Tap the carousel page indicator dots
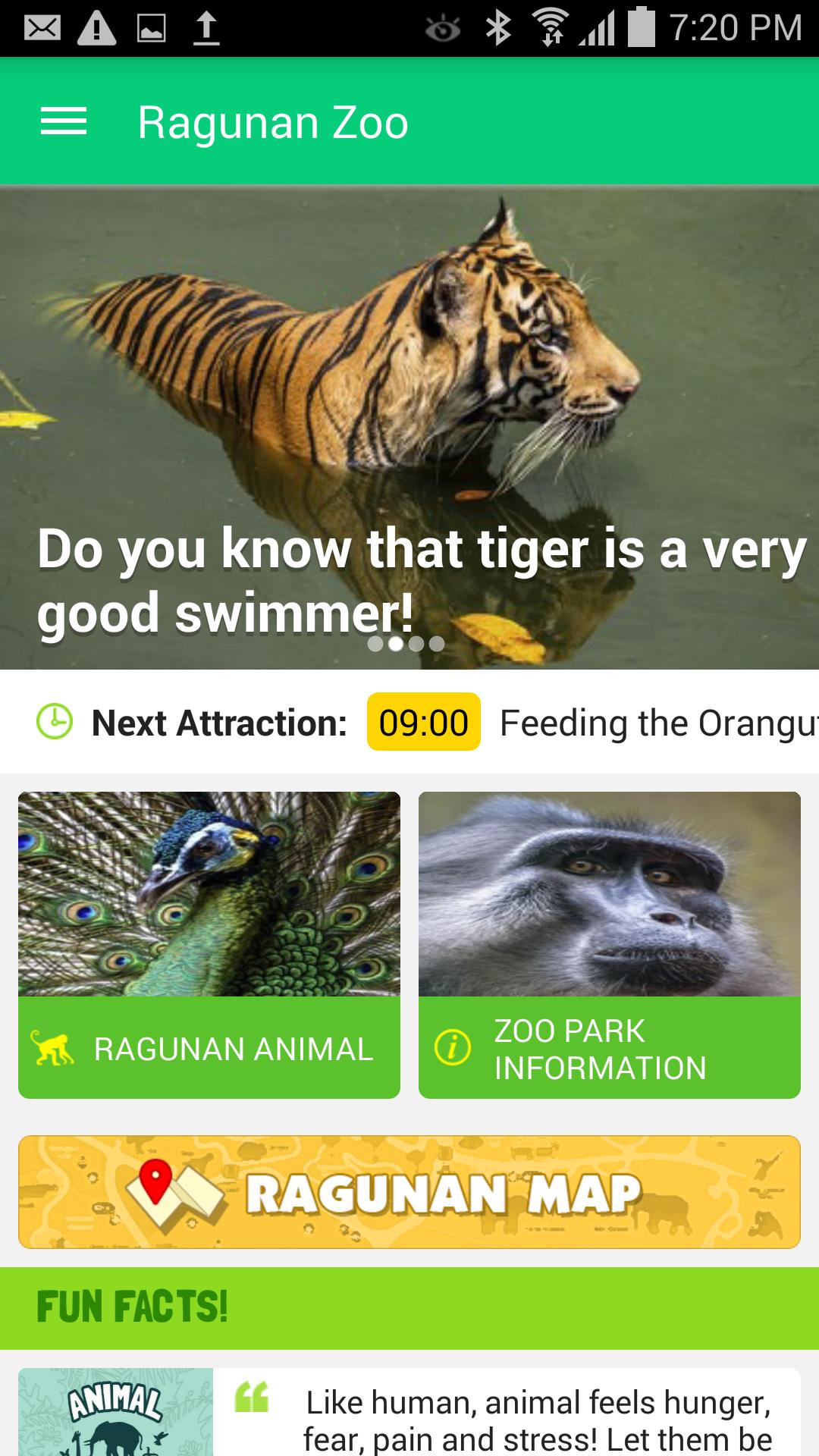 406,644
